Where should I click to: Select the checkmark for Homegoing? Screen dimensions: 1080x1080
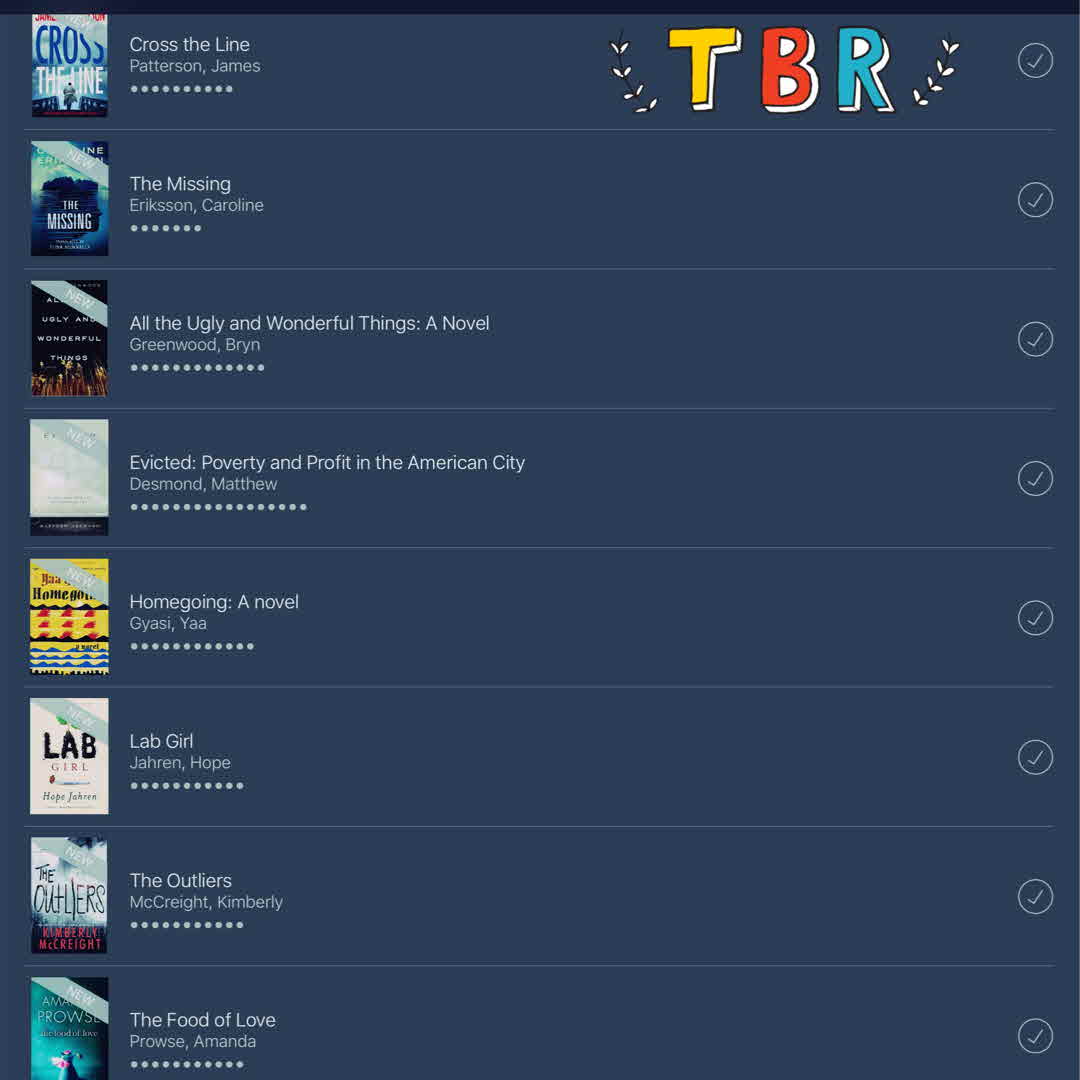tap(1035, 618)
